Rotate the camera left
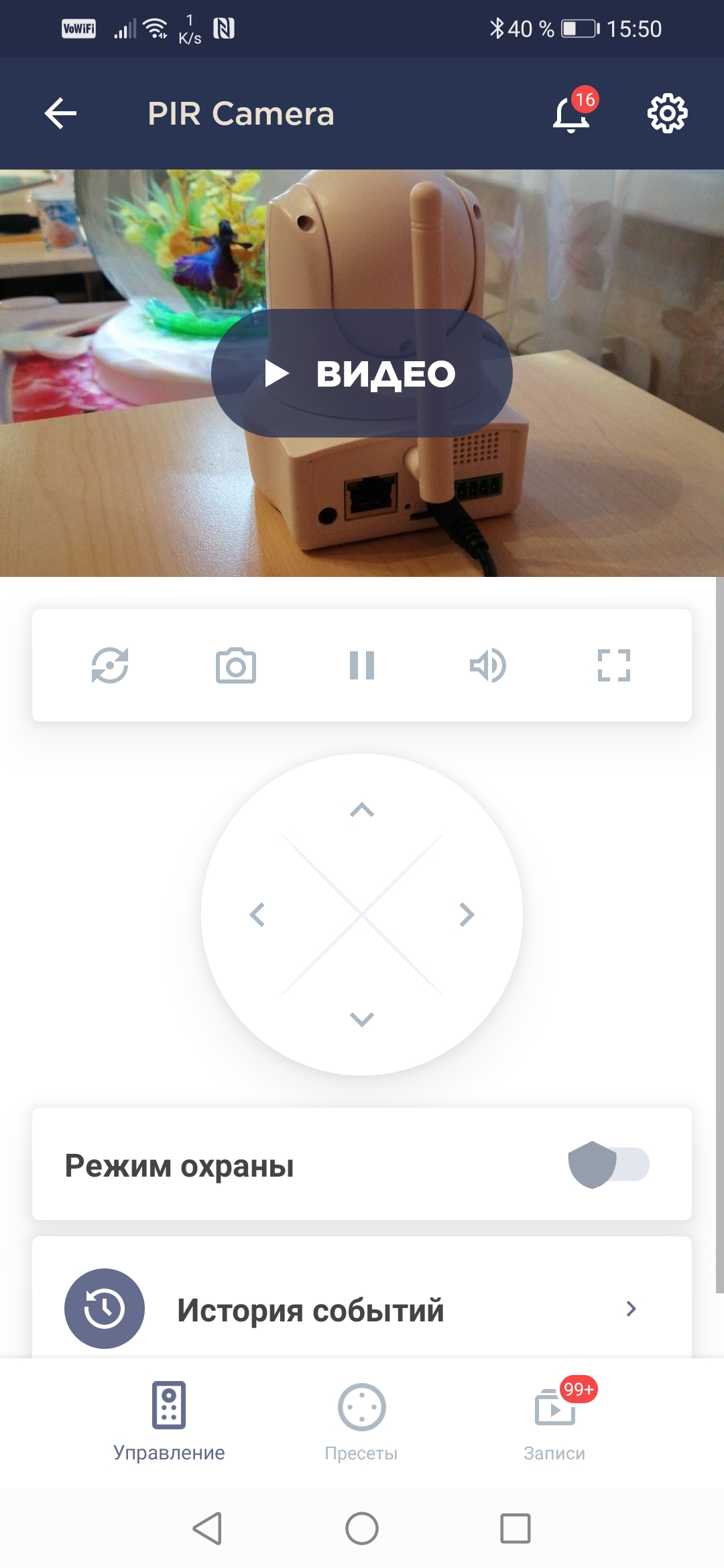This screenshot has height=1568, width=724. click(x=257, y=915)
